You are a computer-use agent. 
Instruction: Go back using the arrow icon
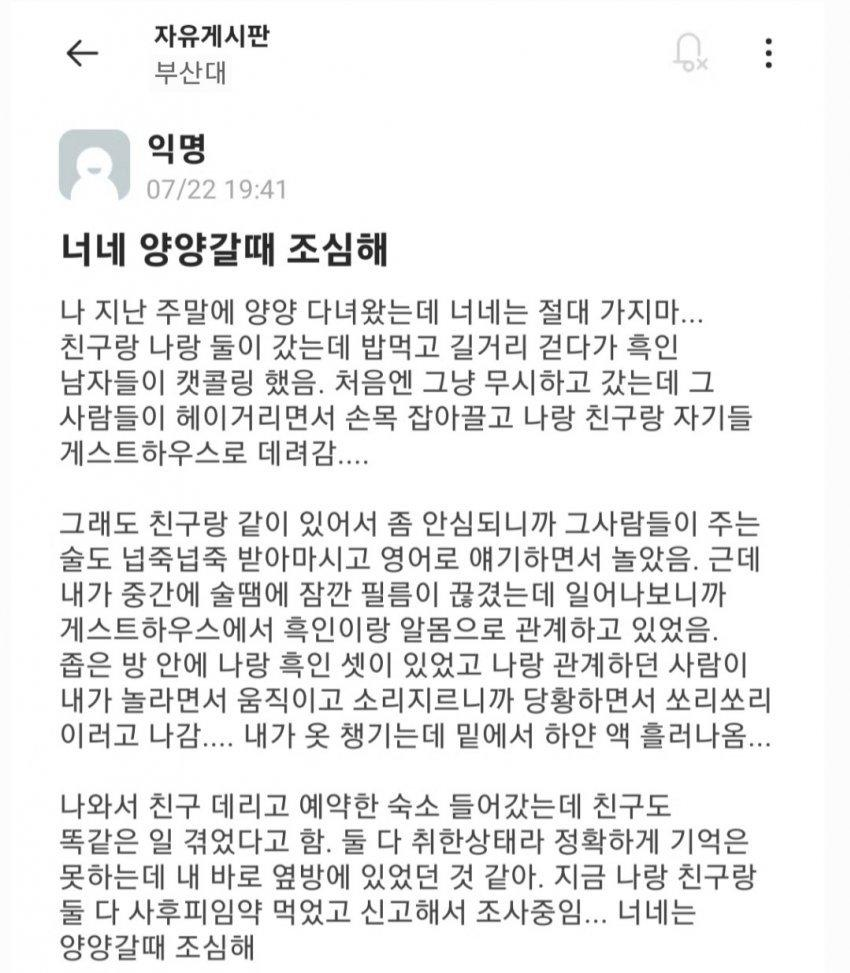click(x=81, y=54)
